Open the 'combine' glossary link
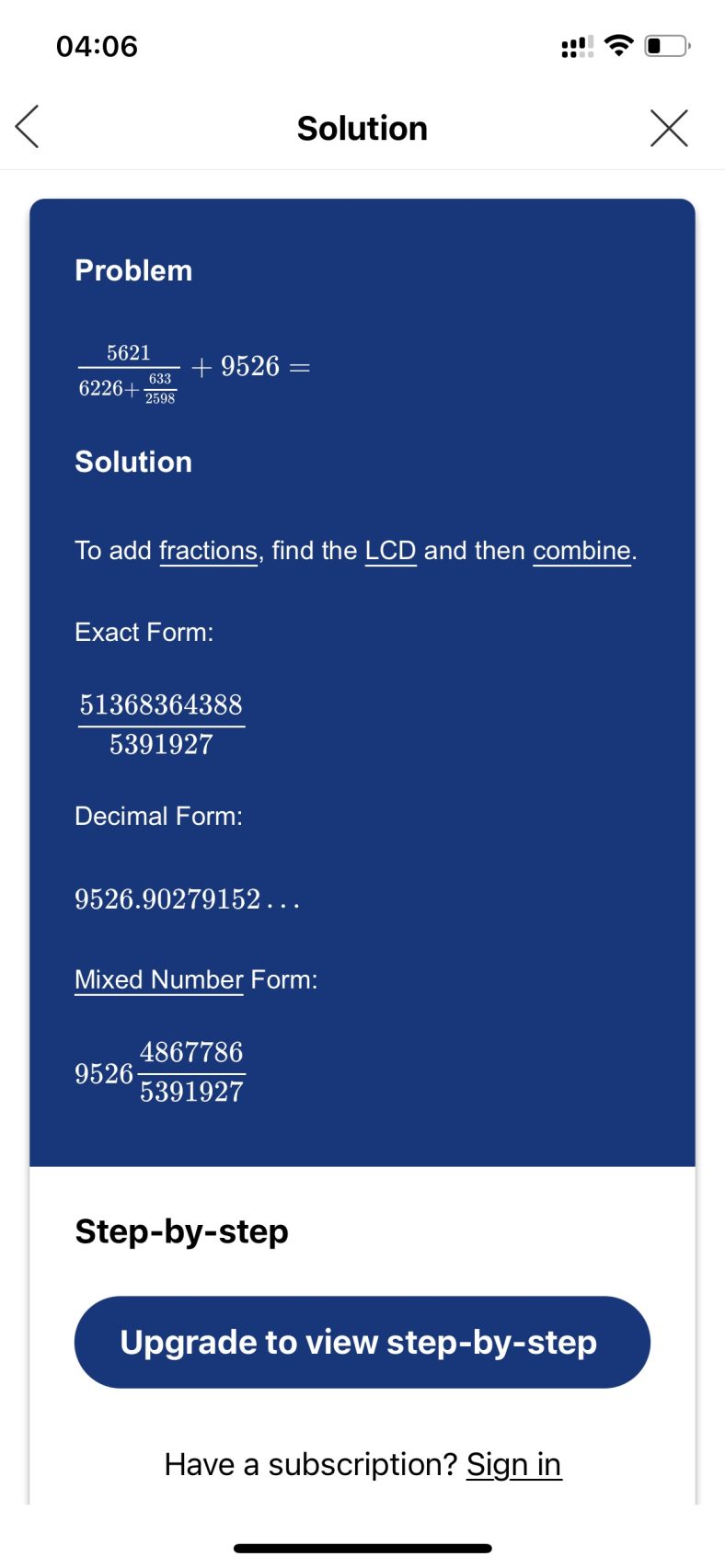This screenshot has width=725, height=1568. pyautogui.click(x=581, y=550)
